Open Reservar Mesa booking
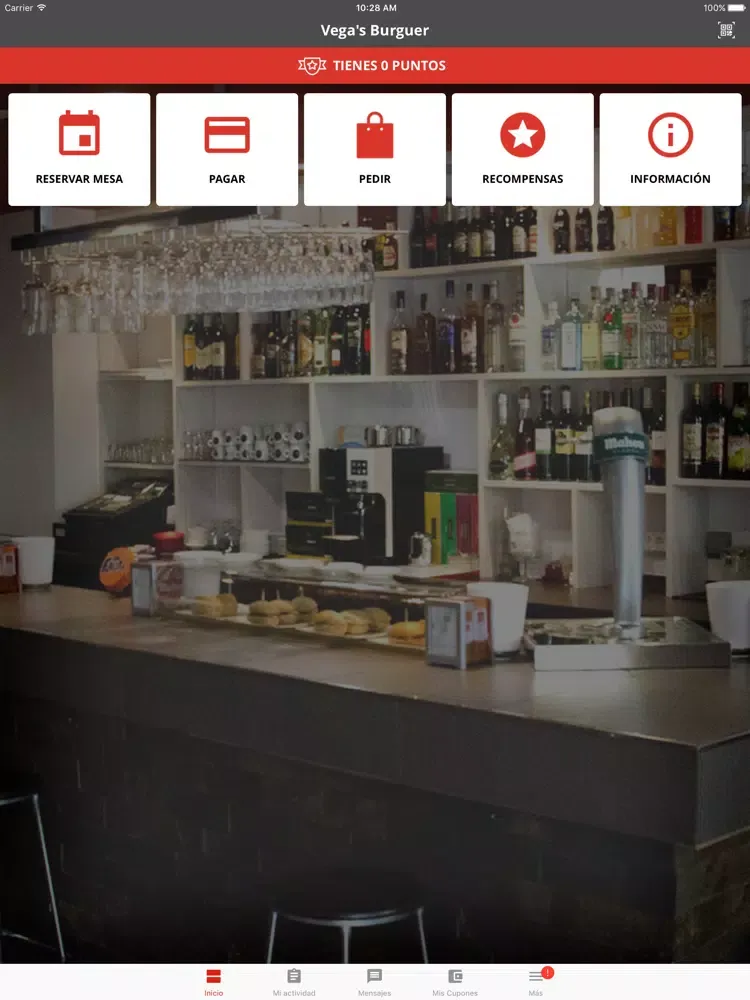Viewport: 750px width, 1000px height. (x=78, y=148)
